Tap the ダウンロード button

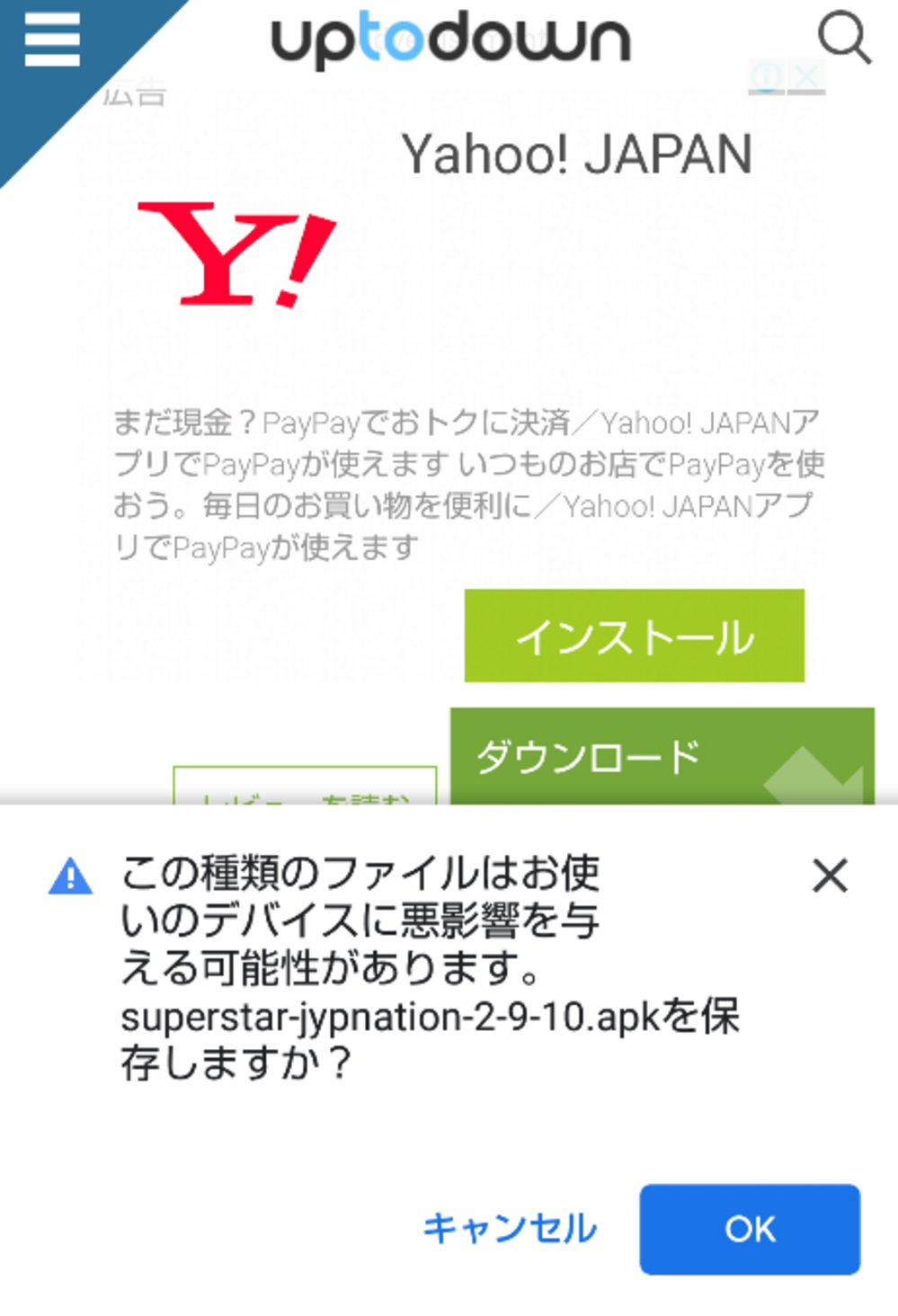pyautogui.click(x=661, y=756)
